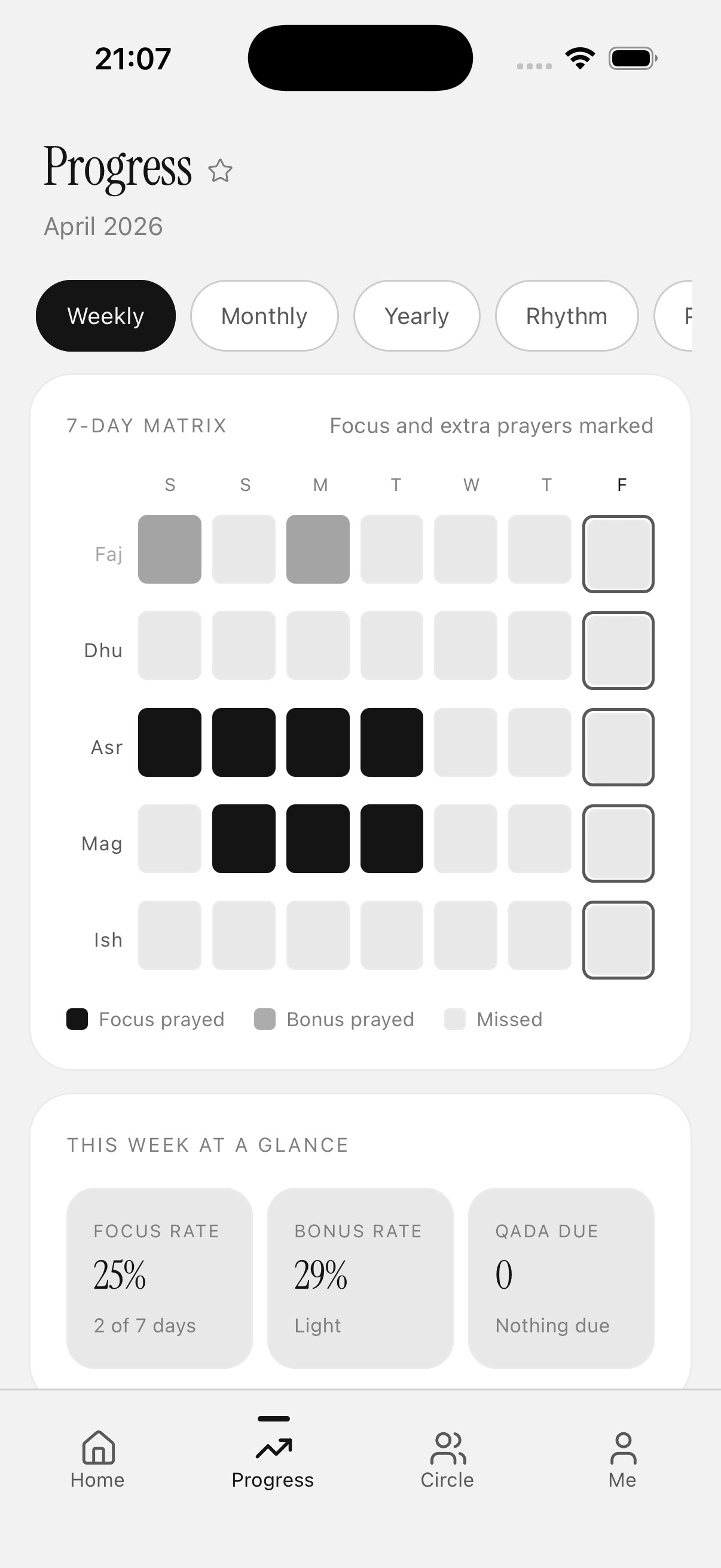Go to the Home tab
Image resolution: width=721 pixels, height=1568 pixels.
pos(97,1459)
